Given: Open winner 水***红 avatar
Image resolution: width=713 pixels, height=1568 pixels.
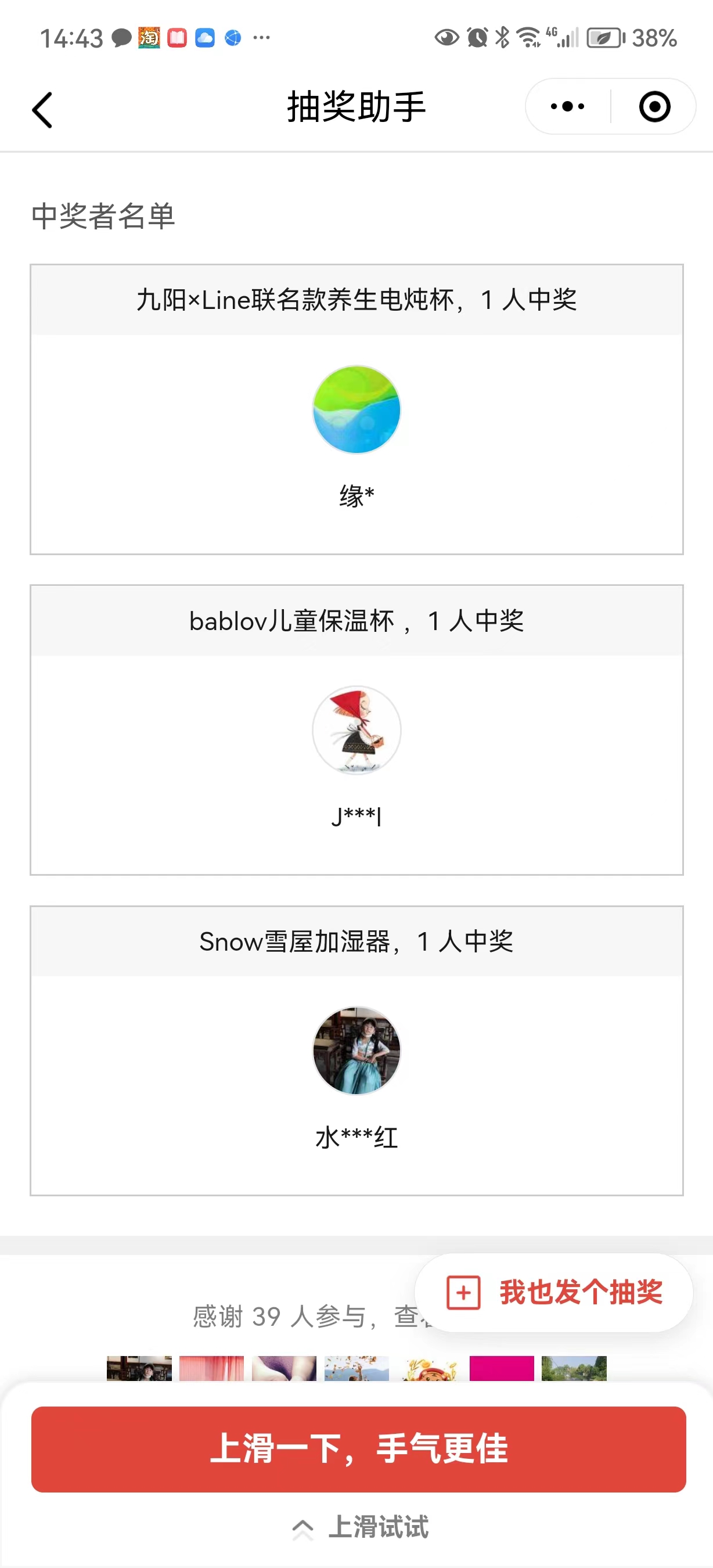Looking at the screenshot, I should tap(356, 1051).
